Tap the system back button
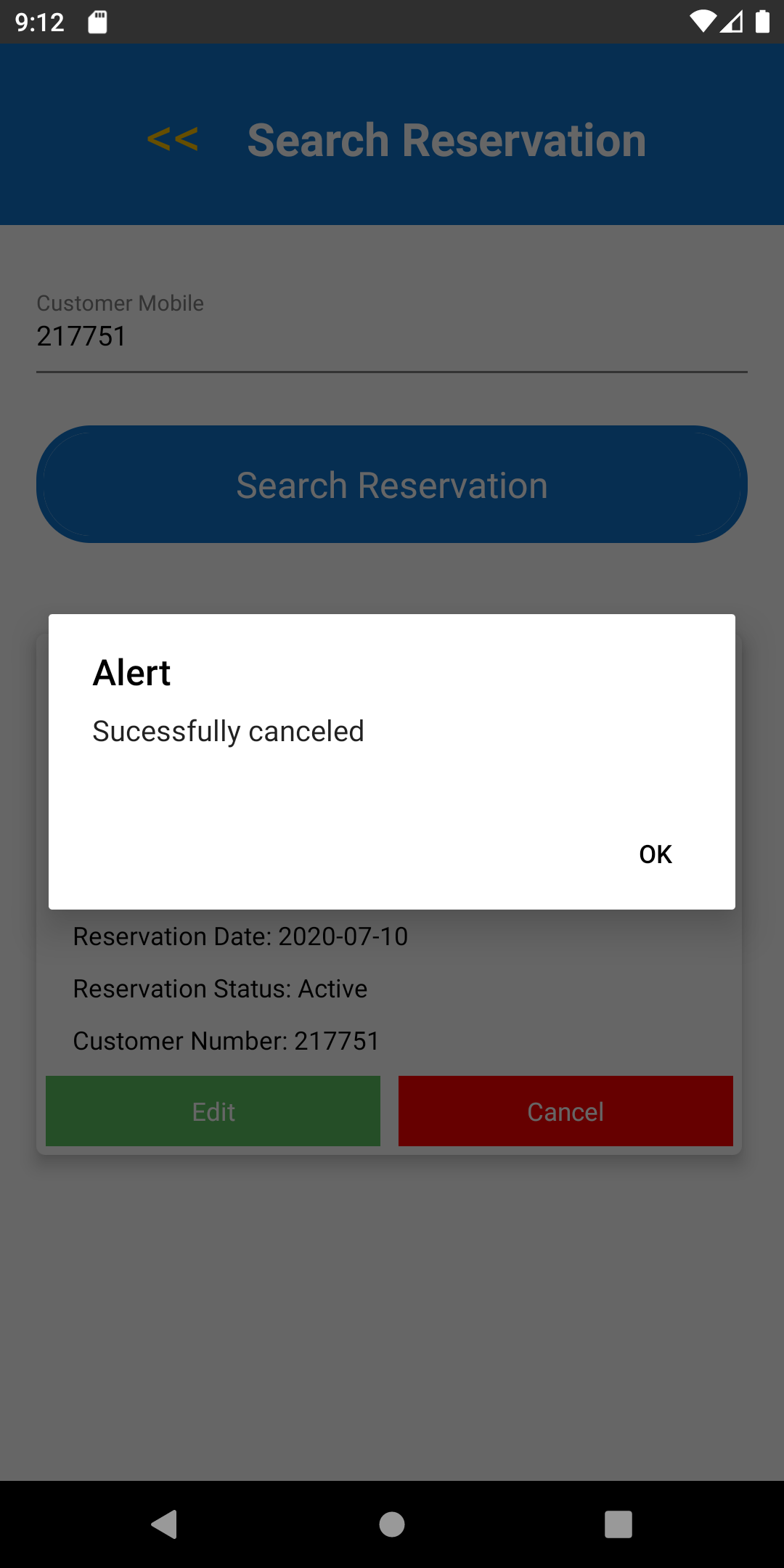This screenshot has width=784, height=1568. click(165, 1524)
